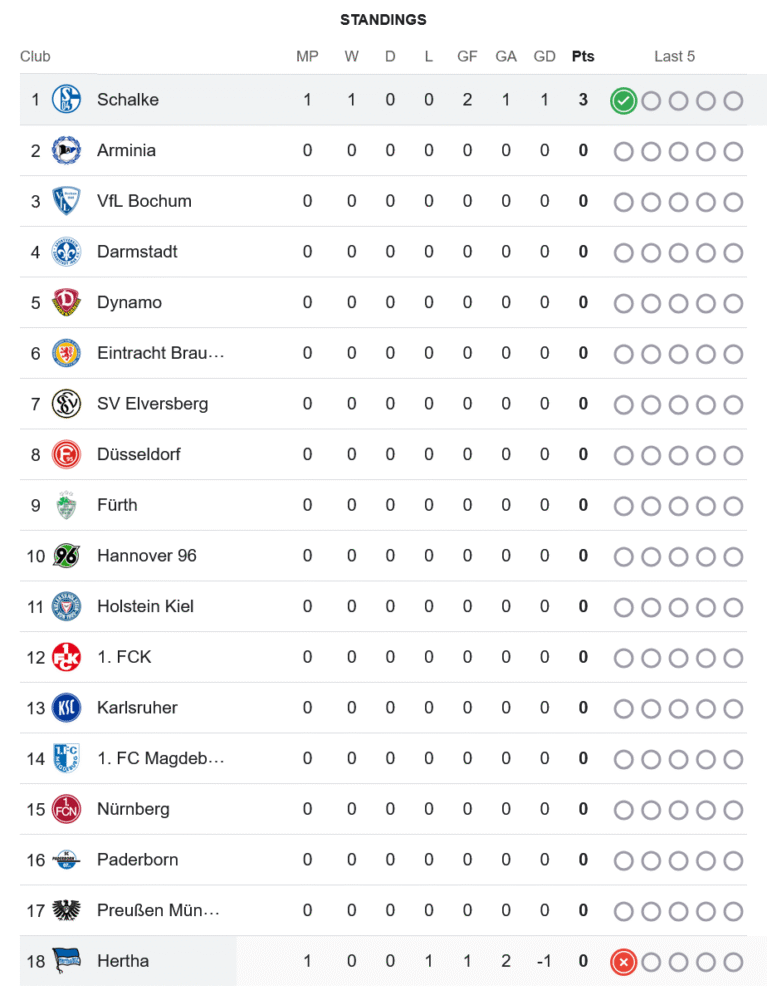Tap the Fürth standings row
The height and width of the screenshot is (1000, 767).
[x=117, y=505]
